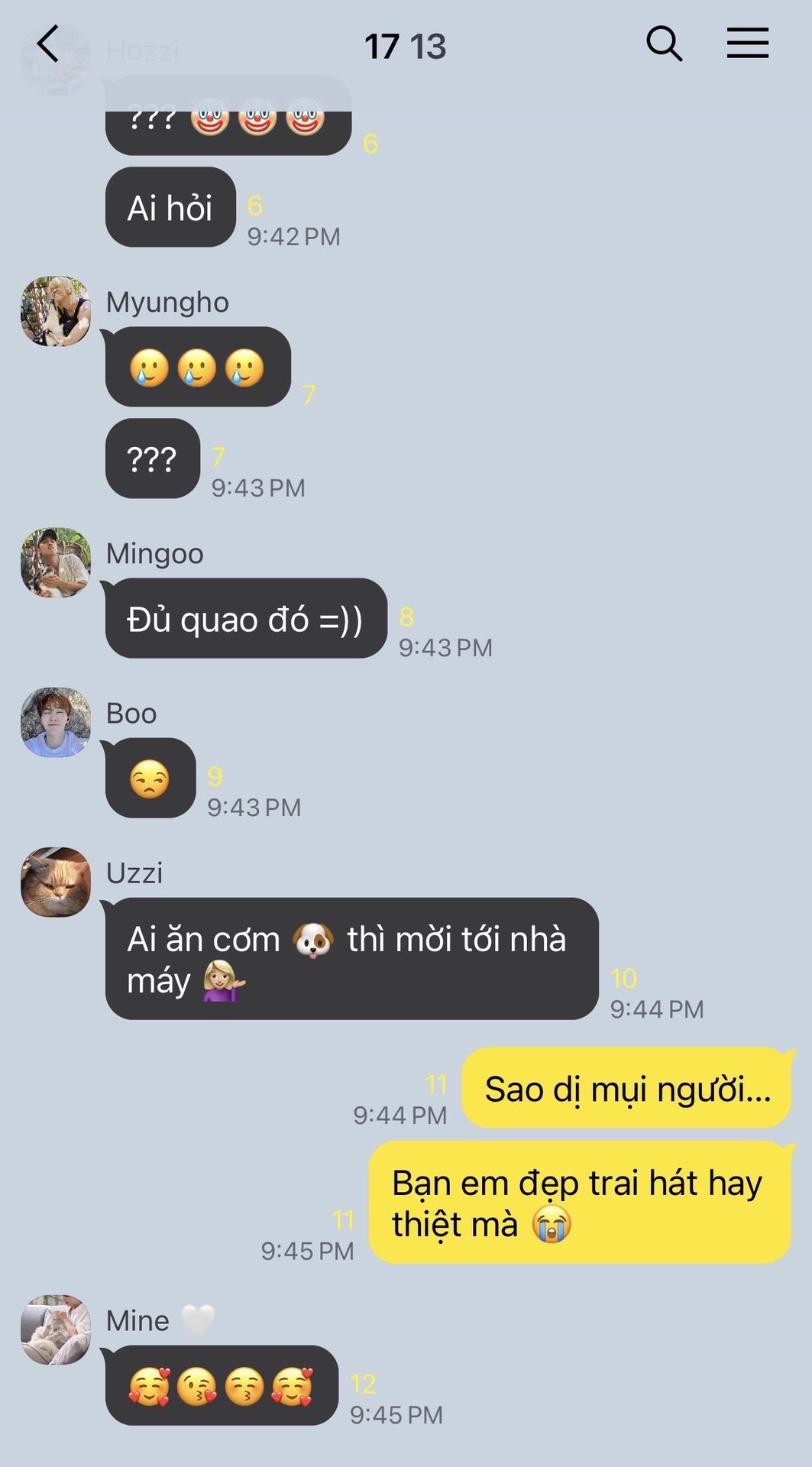Image resolution: width=812 pixels, height=1467 pixels.
Task: Open Myungho's profile picture
Action: coord(56,311)
